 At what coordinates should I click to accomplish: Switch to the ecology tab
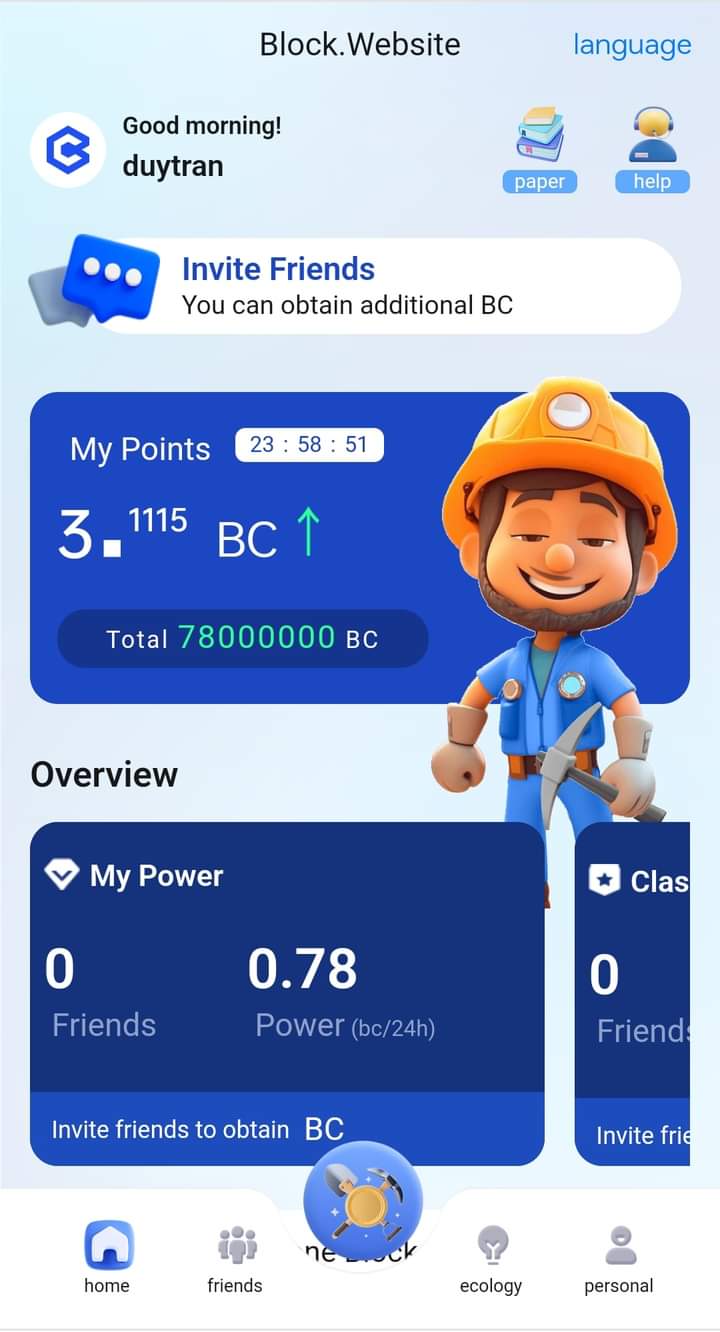tap(490, 1258)
